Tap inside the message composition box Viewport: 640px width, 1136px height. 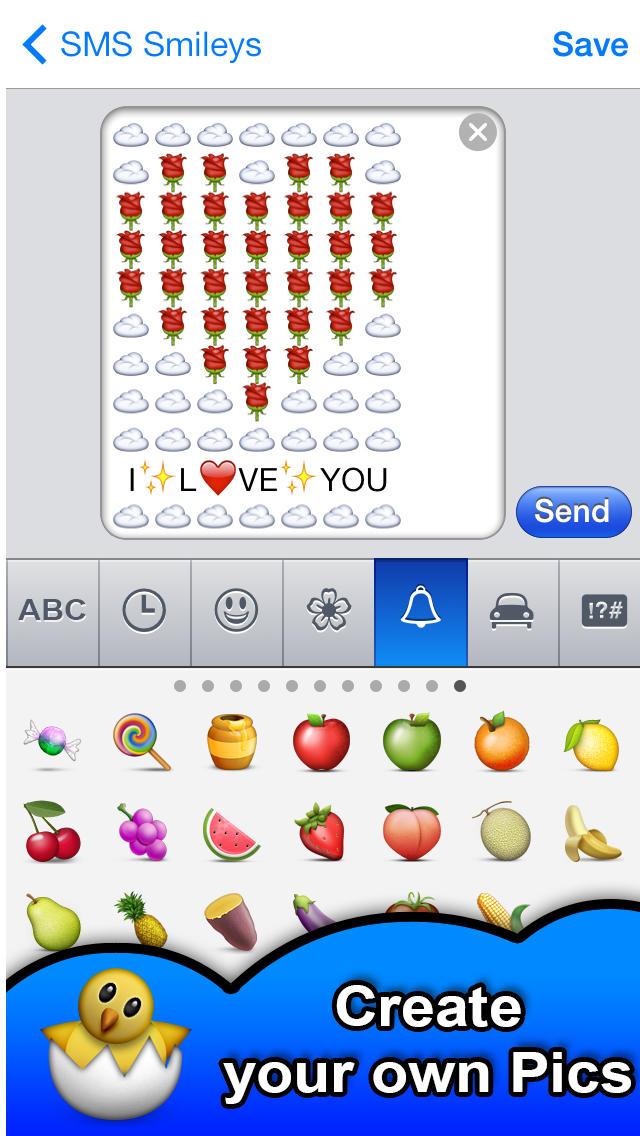(300, 320)
